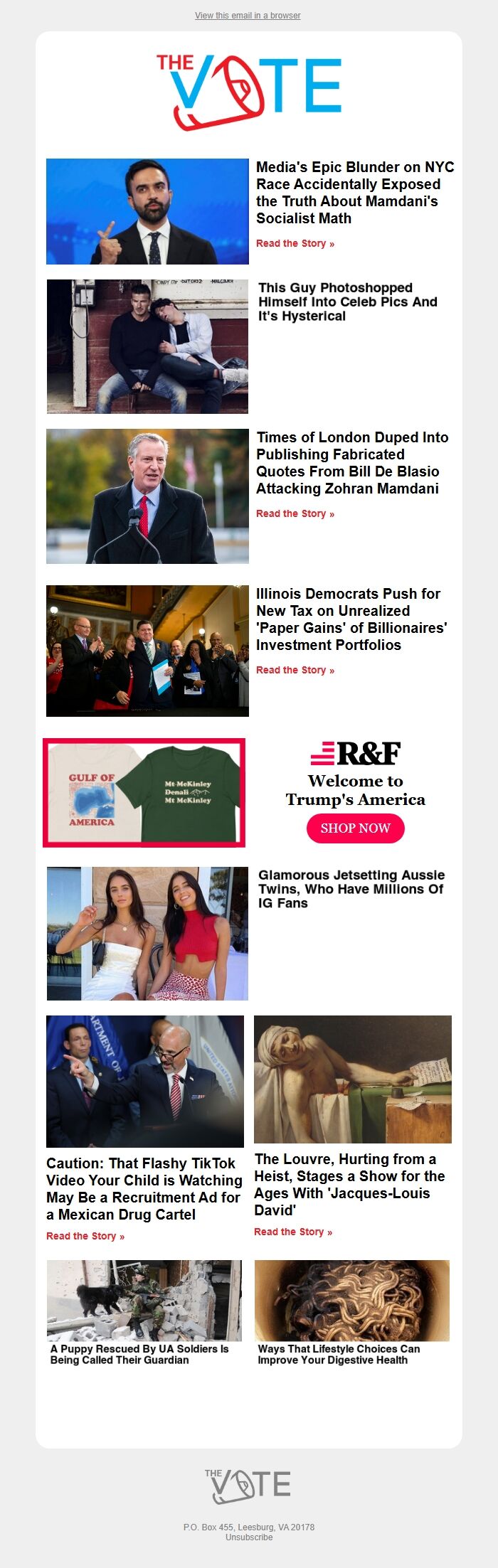Tap Unsubscribe in the footer
Image resolution: width=498 pixels, height=1568 pixels.
pyautogui.click(x=248, y=1537)
